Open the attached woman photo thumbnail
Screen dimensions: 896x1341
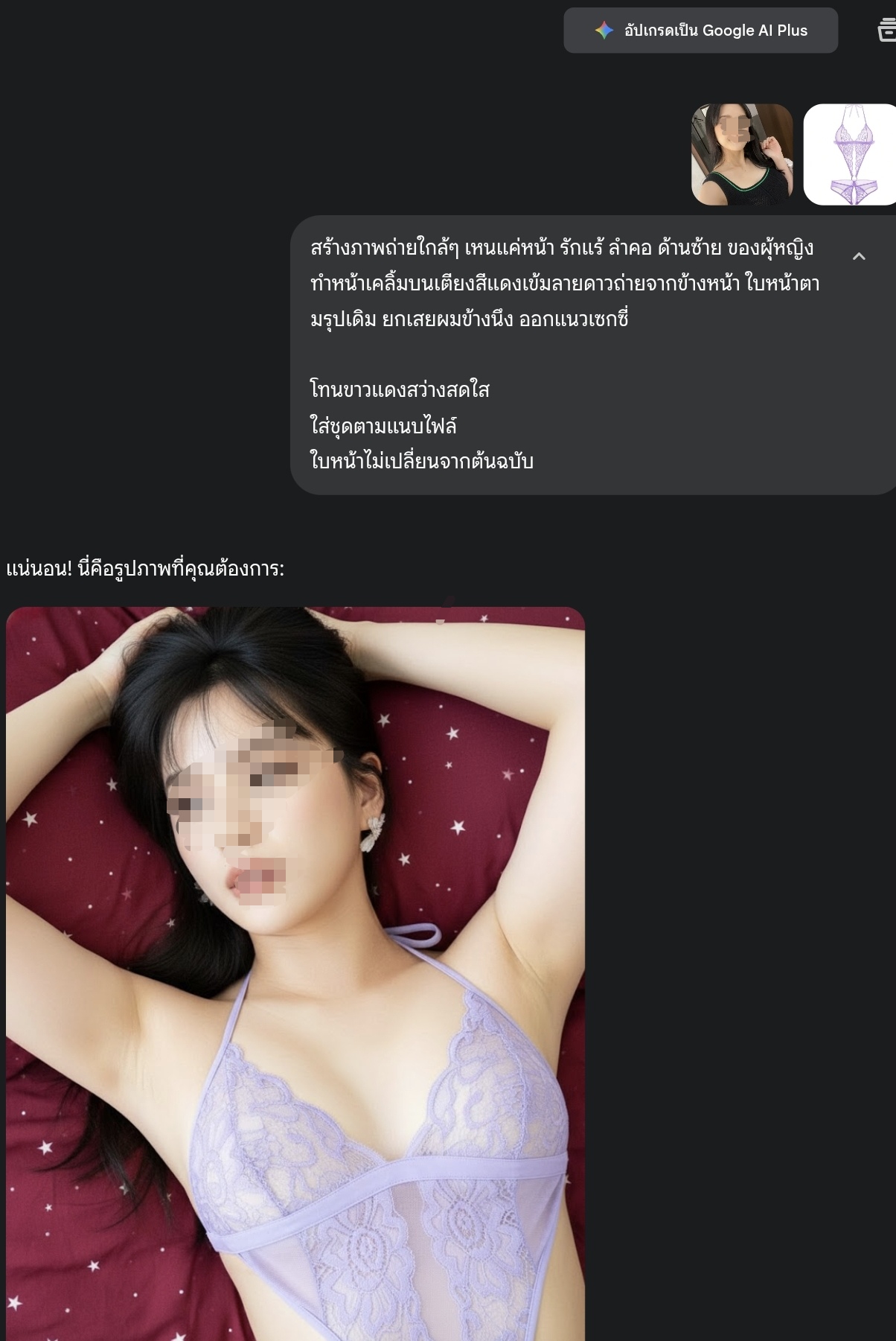click(742, 154)
